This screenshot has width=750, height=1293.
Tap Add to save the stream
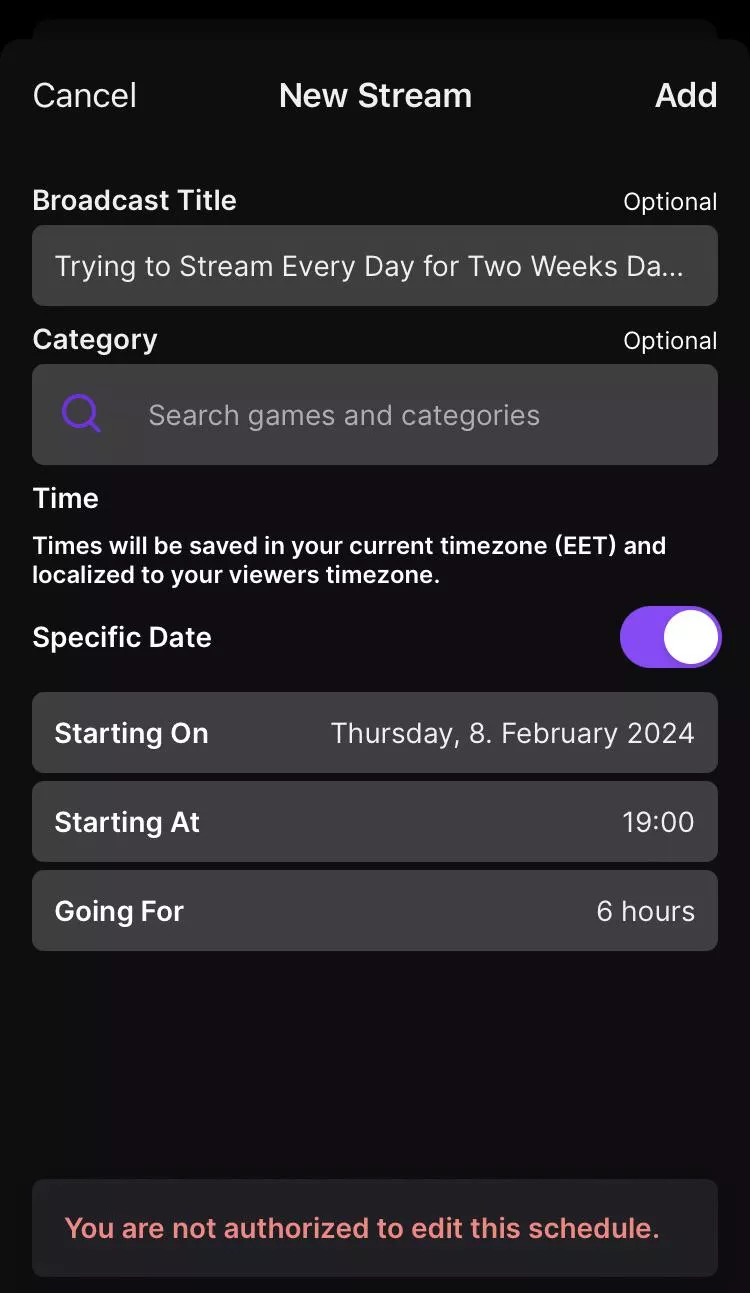click(685, 96)
